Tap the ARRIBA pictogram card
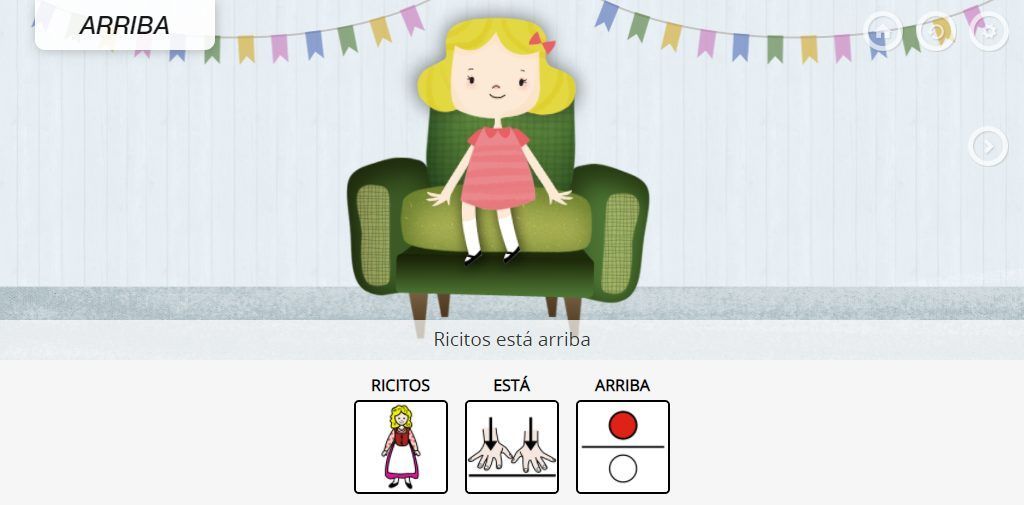This screenshot has height=505, width=1024. click(623, 446)
